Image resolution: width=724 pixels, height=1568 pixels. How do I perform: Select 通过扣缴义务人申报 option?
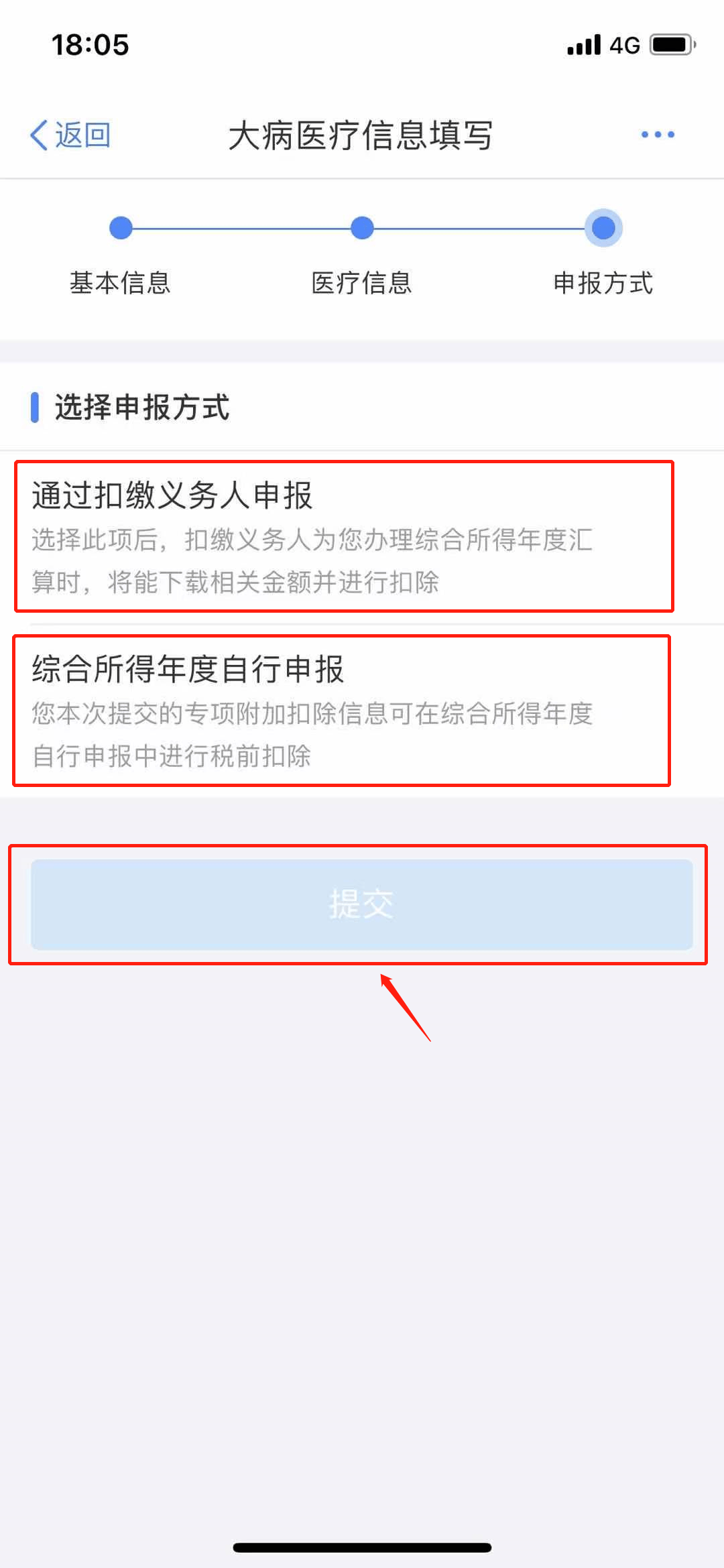[343, 536]
